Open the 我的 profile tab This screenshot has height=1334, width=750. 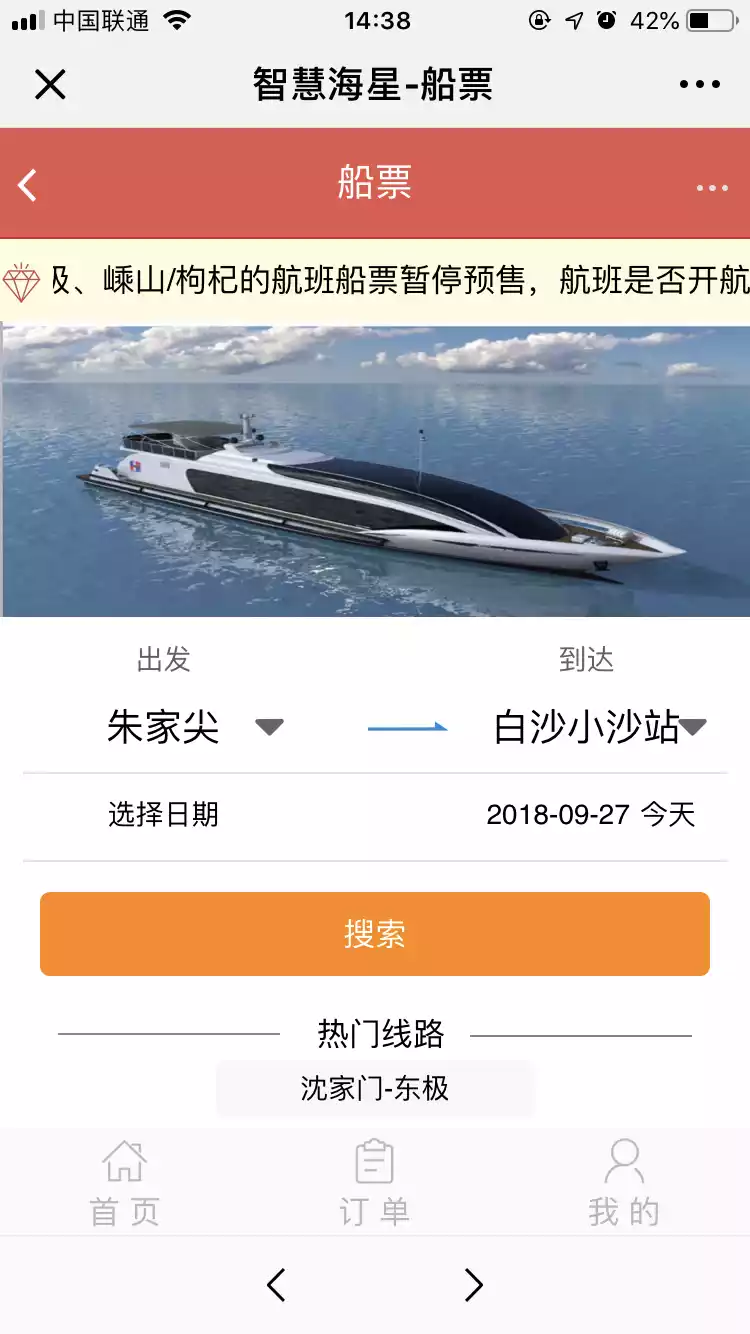624,1183
